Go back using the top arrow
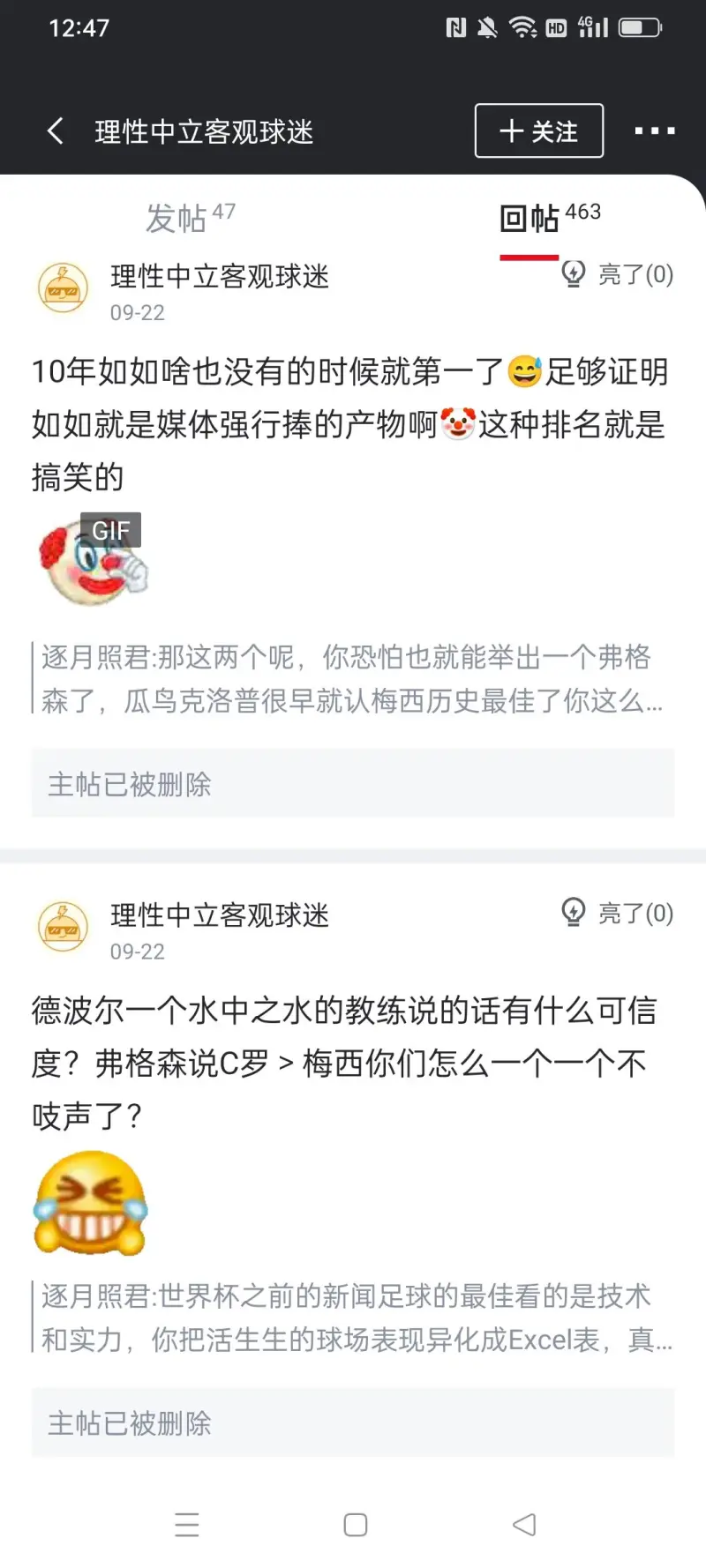706x1568 pixels. (56, 131)
